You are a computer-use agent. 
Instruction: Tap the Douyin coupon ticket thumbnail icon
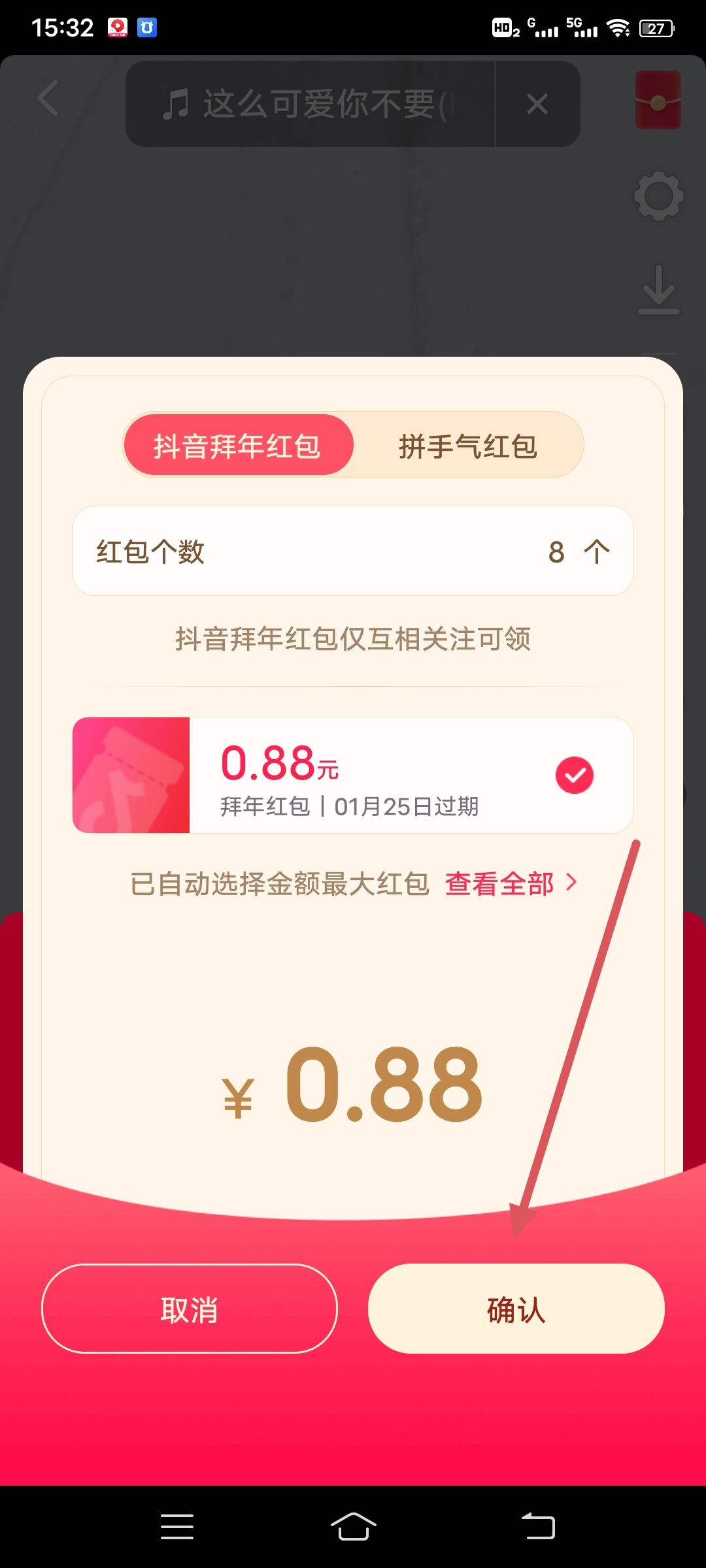(x=129, y=774)
